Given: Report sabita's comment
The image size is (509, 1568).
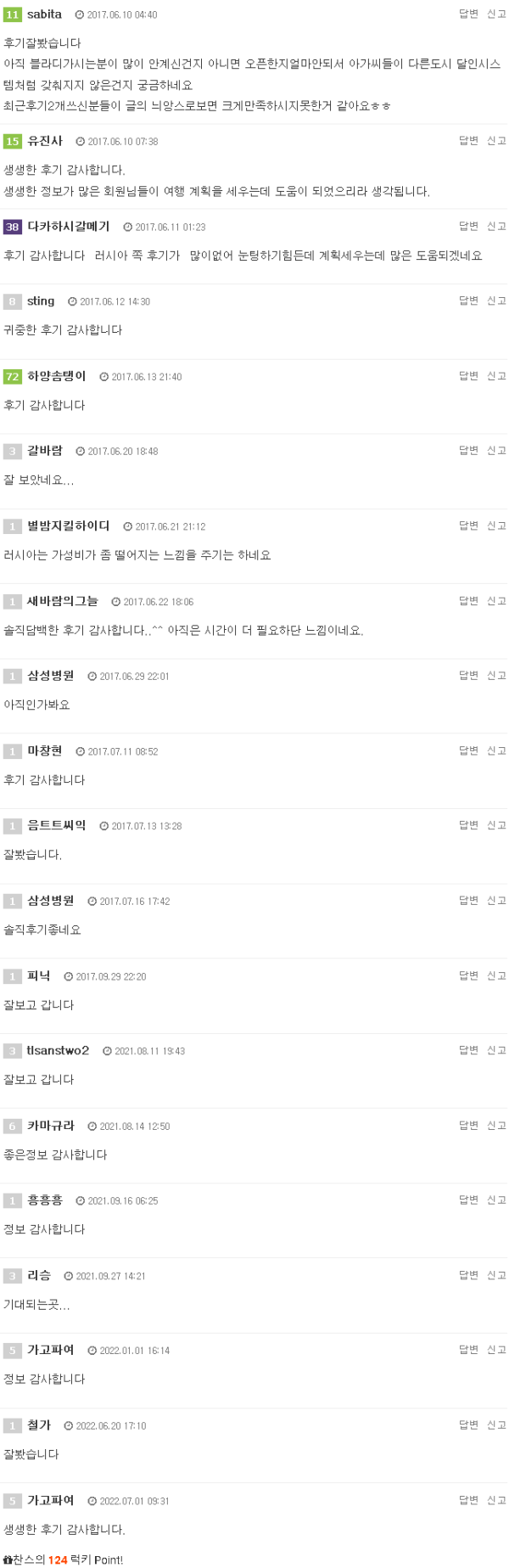Looking at the screenshot, I should (496, 14).
